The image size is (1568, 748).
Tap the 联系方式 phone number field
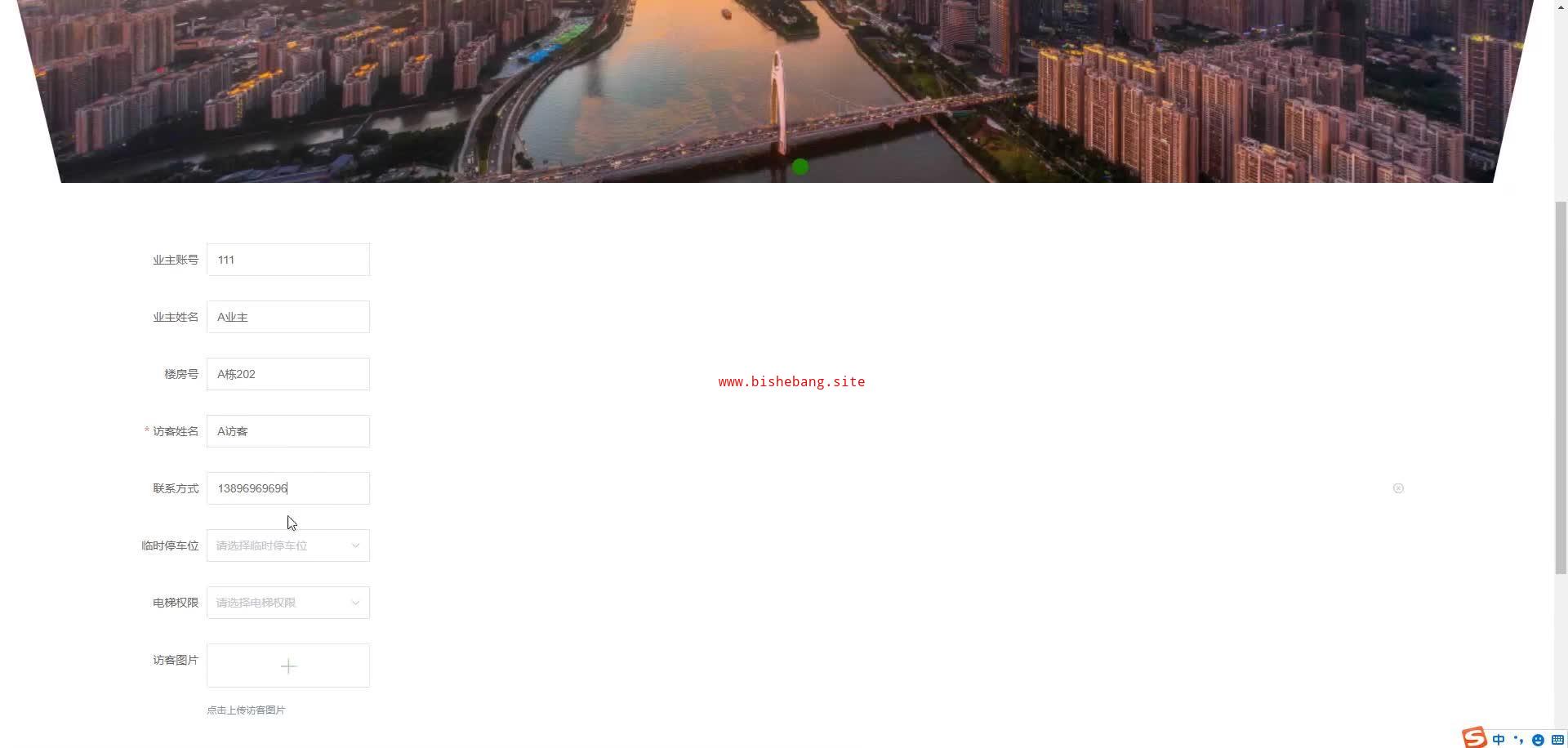click(287, 488)
